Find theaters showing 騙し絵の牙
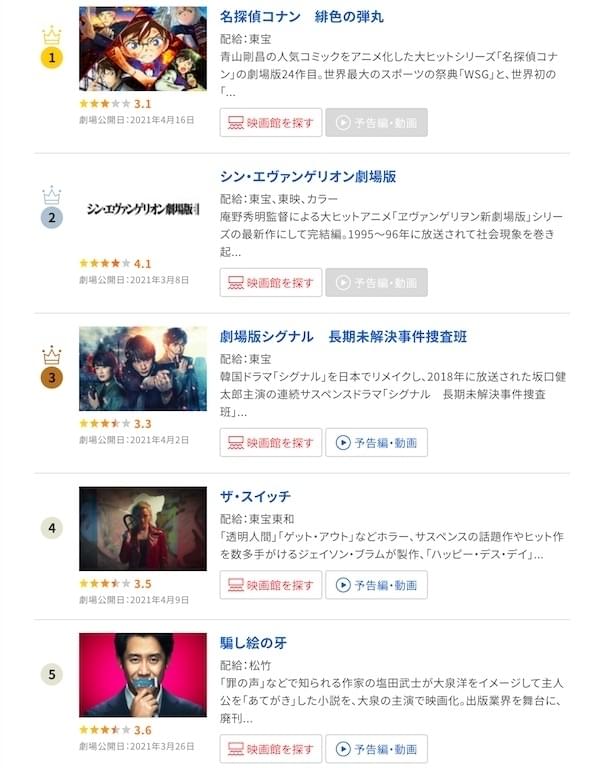 point(271,748)
